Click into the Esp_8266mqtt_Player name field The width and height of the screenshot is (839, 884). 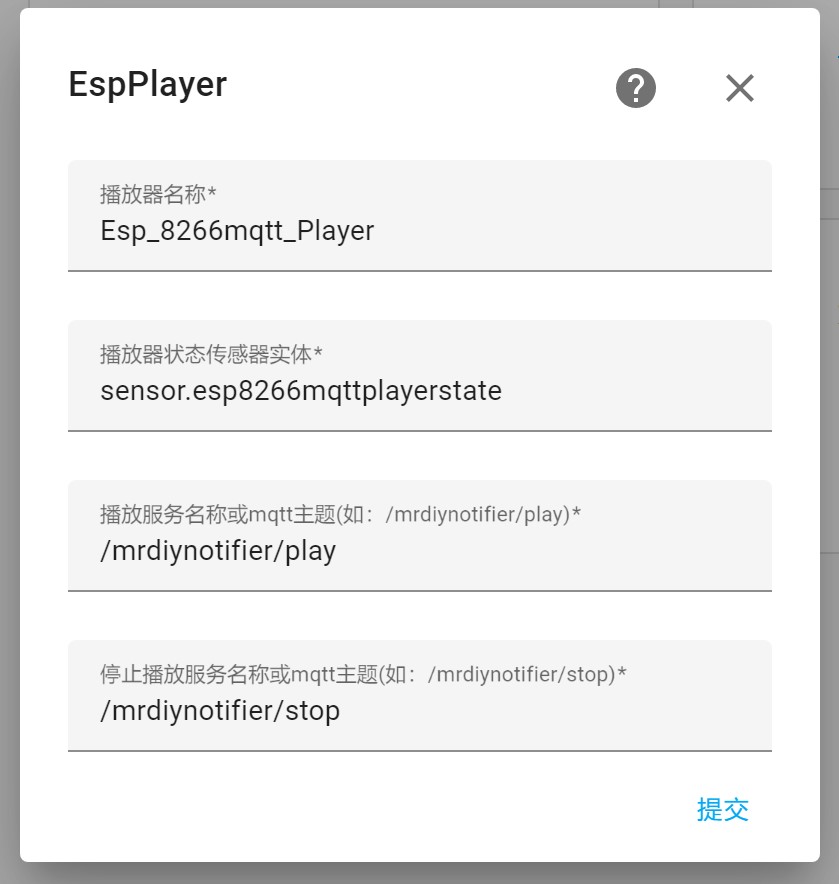tap(419, 230)
